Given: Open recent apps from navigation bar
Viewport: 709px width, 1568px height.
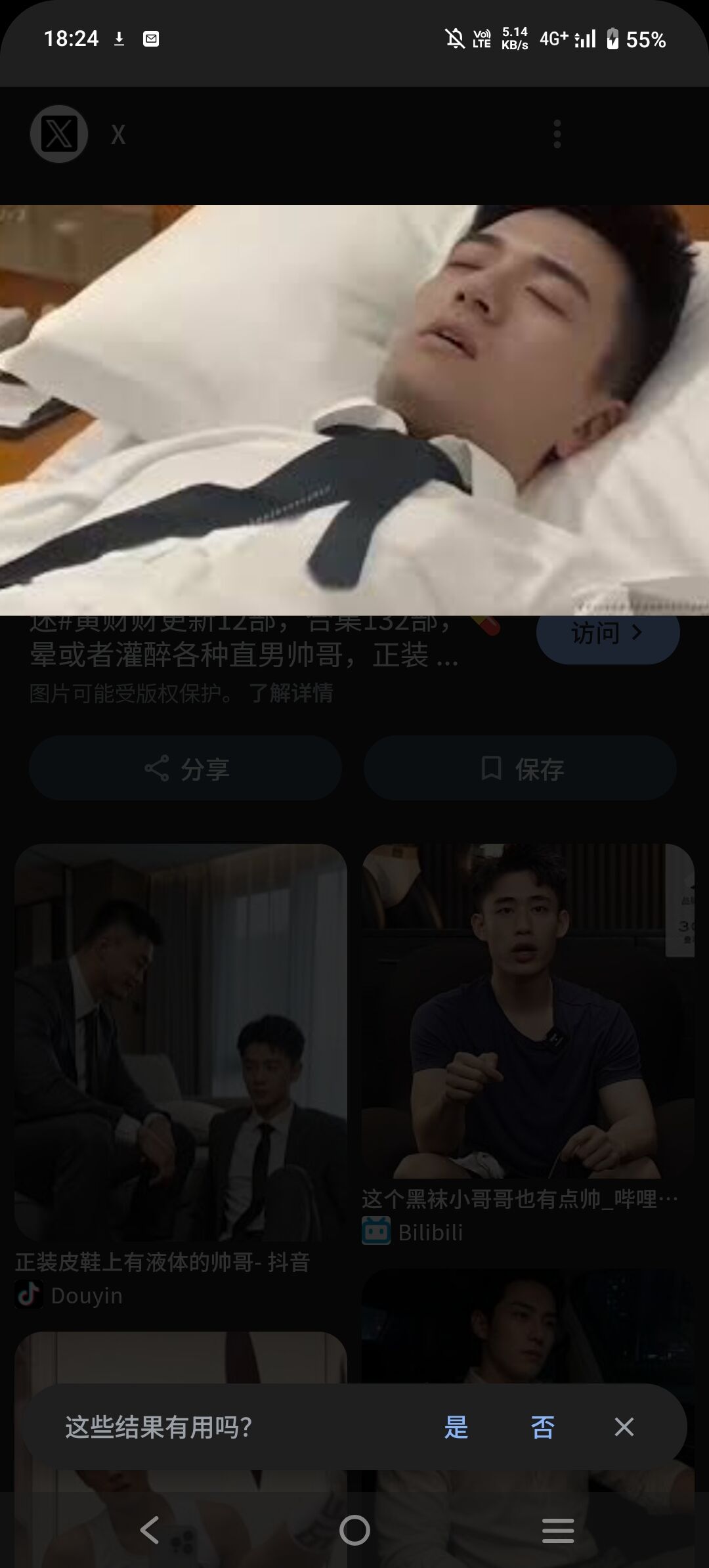Looking at the screenshot, I should pyautogui.click(x=558, y=1530).
